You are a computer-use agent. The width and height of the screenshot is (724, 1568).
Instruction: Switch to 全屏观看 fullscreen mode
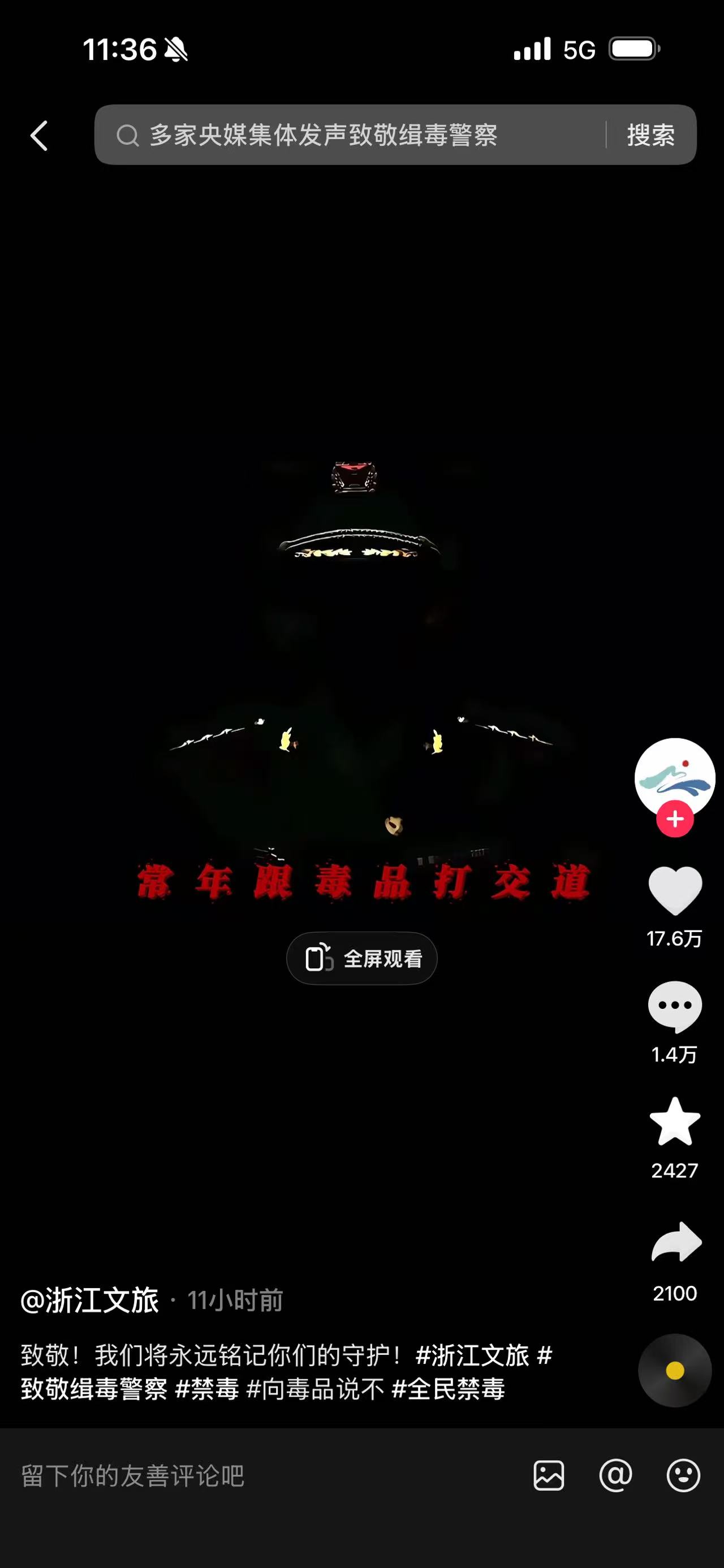click(361, 958)
